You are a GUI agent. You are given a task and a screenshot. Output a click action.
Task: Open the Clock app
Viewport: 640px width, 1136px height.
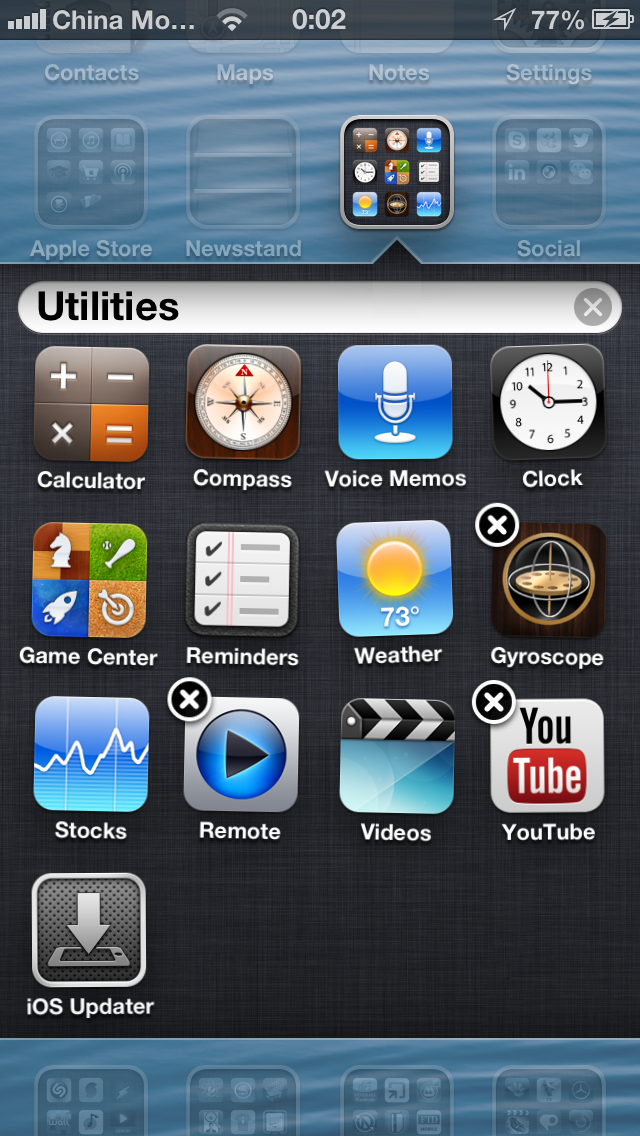coord(548,402)
